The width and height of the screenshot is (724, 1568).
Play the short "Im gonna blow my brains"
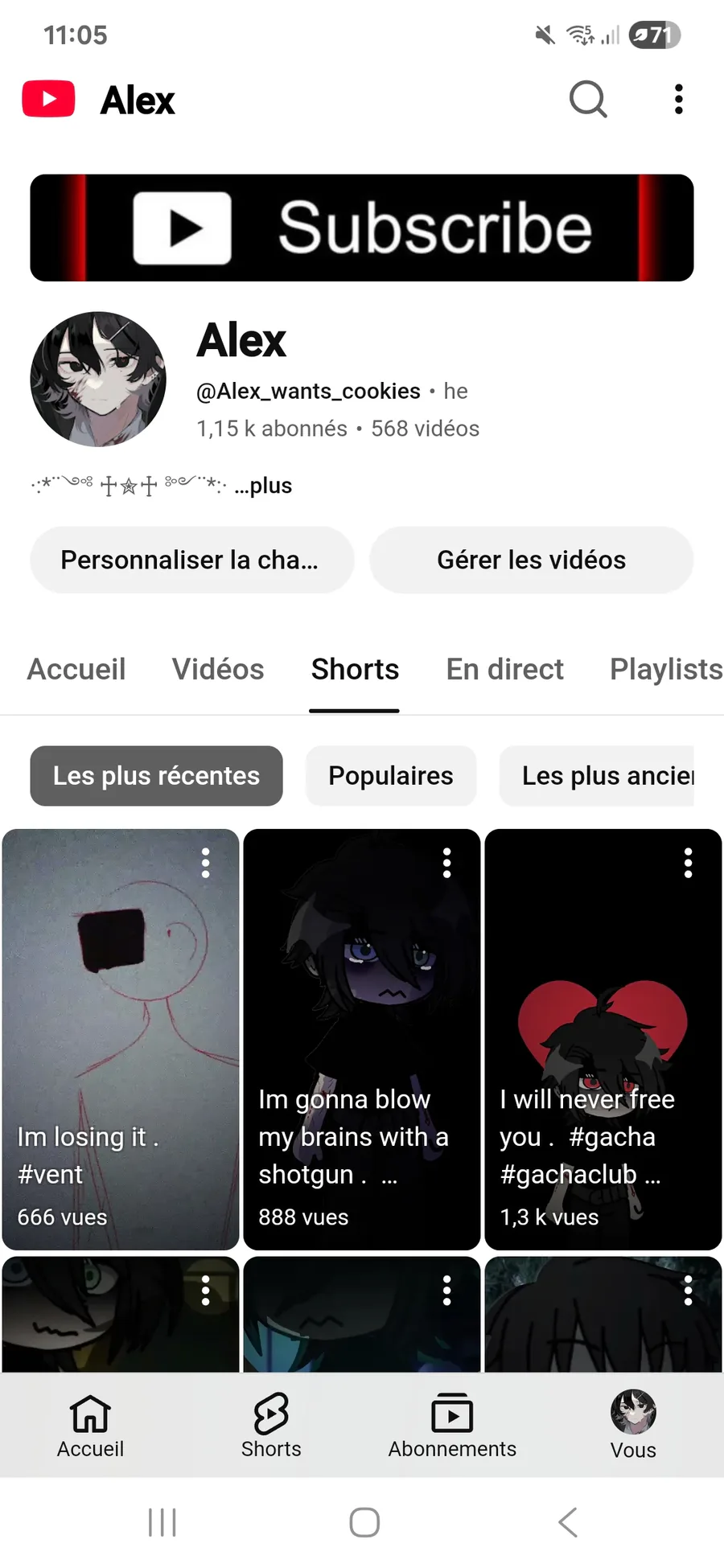(x=361, y=1037)
